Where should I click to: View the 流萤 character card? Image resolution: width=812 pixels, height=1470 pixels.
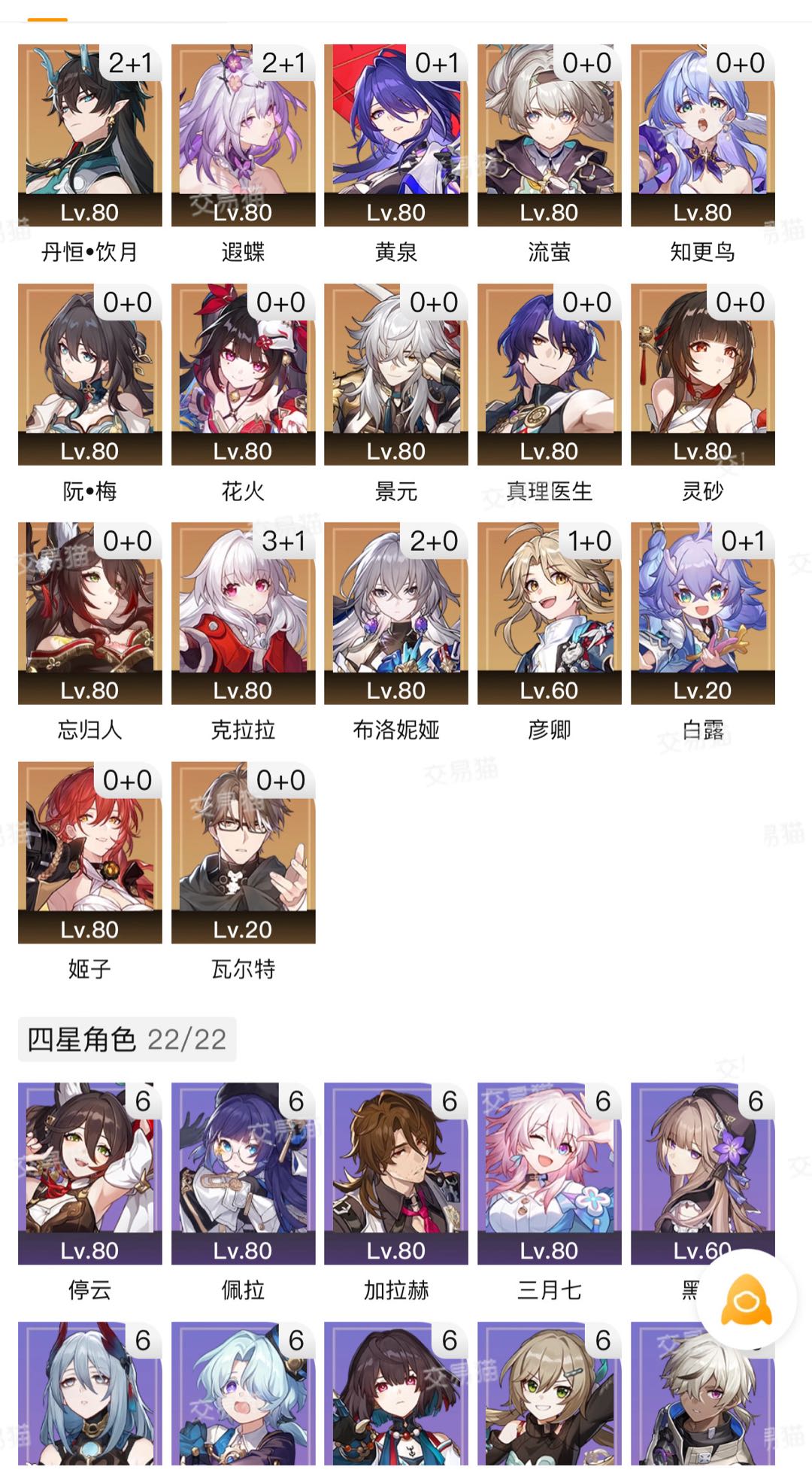pos(550,135)
